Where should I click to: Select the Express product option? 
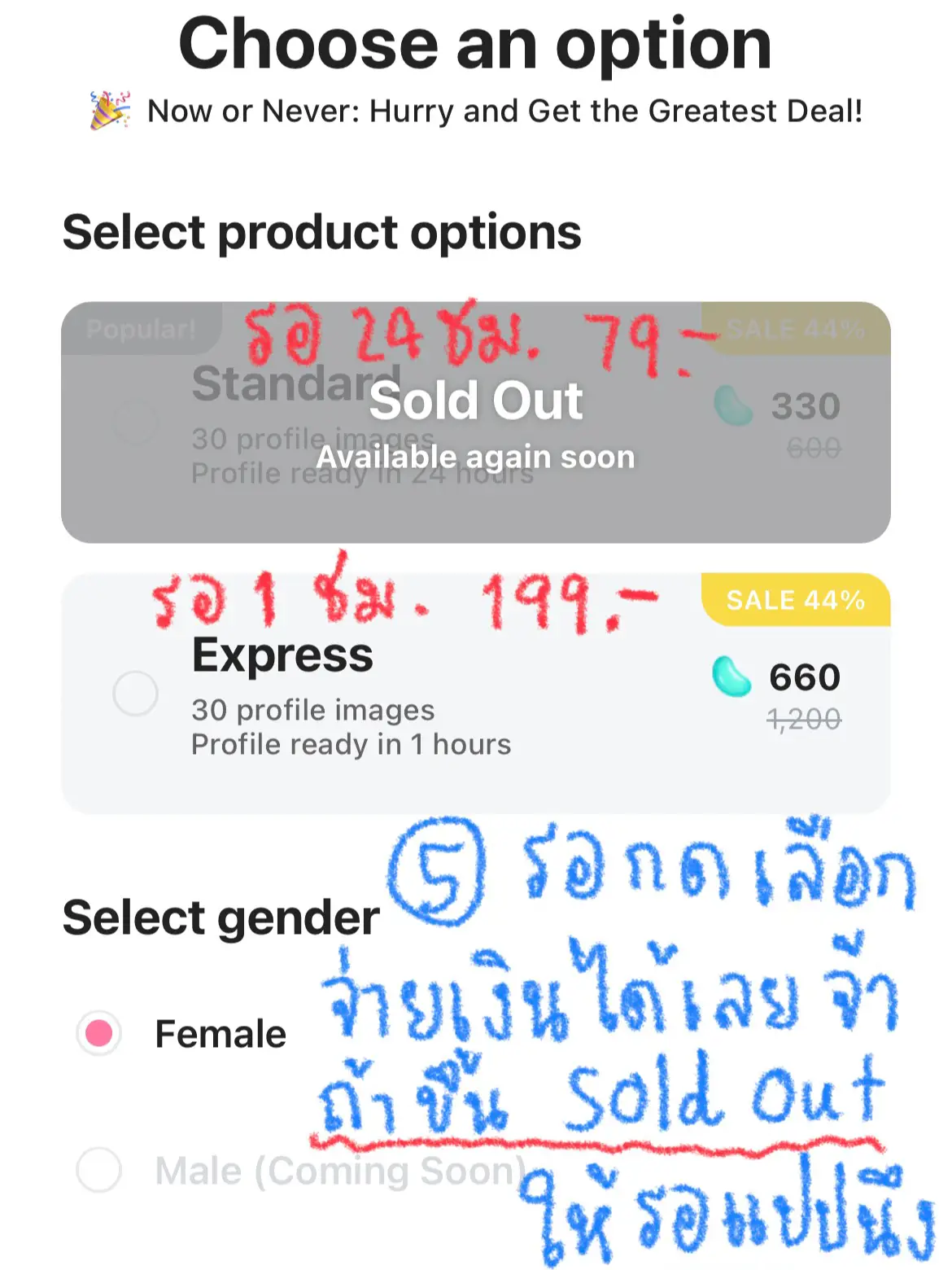(x=136, y=694)
